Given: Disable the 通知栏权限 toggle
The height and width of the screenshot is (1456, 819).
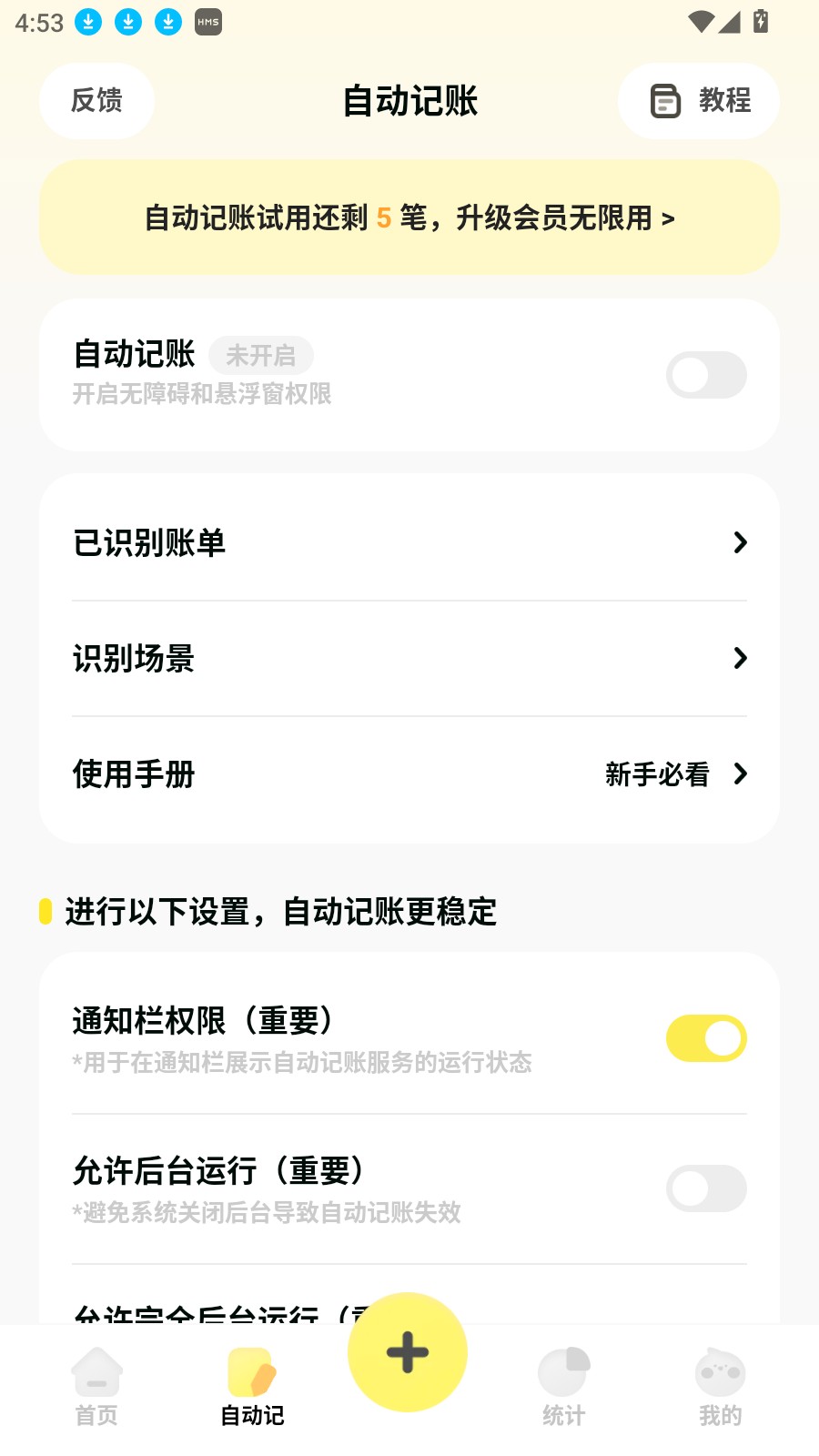Looking at the screenshot, I should tap(706, 1037).
